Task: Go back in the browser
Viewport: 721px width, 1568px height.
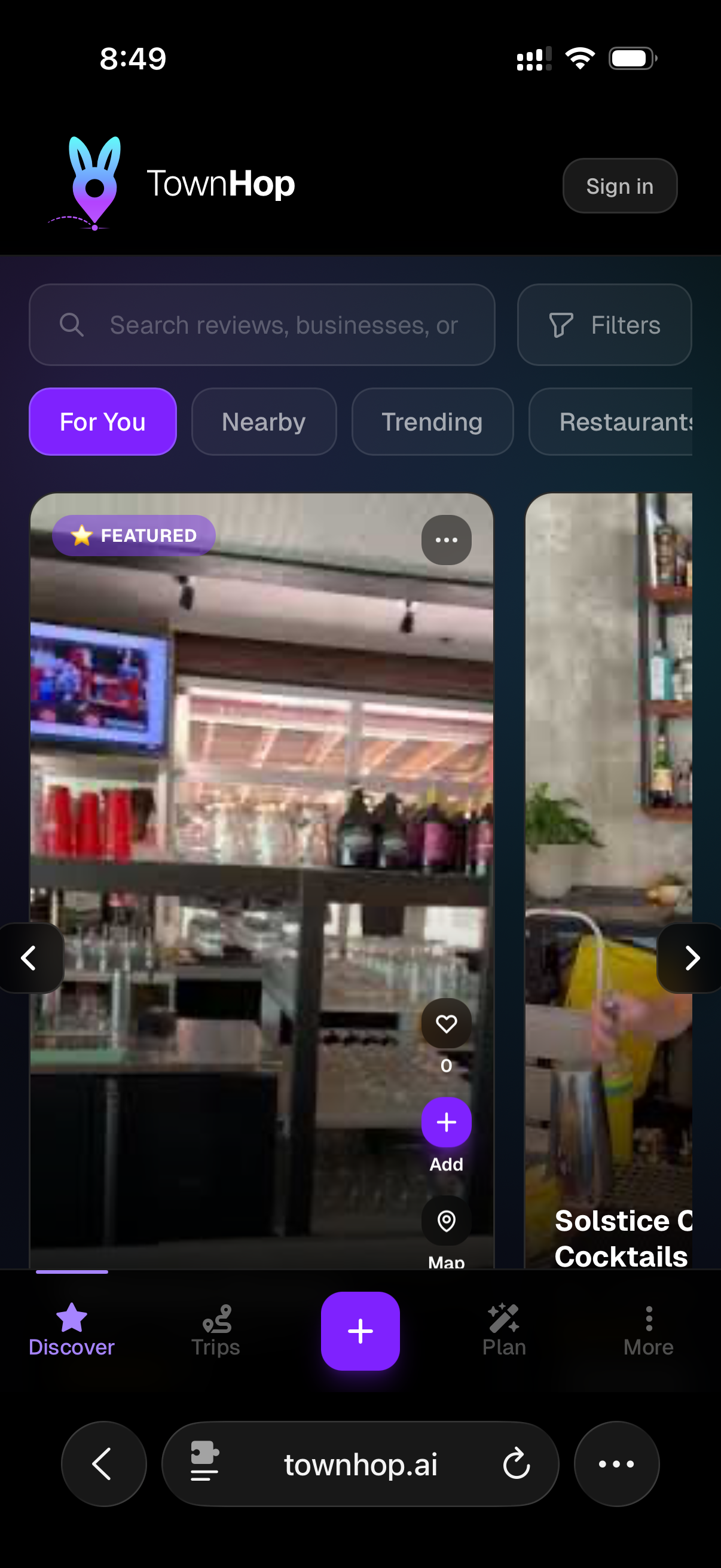Action: (103, 1464)
